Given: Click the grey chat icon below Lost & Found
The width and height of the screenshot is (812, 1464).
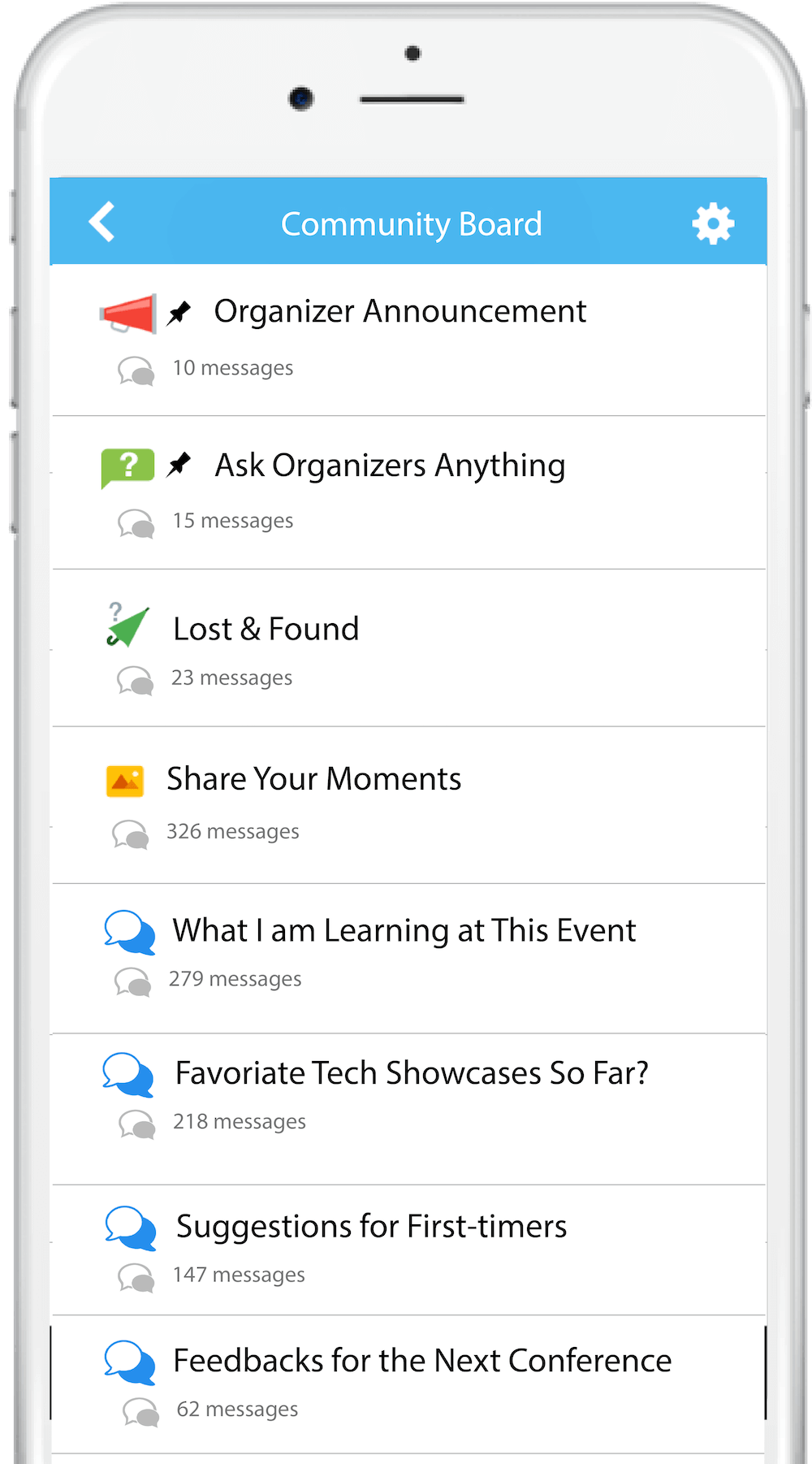Looking at the screenshot, I should coord(136,680).
